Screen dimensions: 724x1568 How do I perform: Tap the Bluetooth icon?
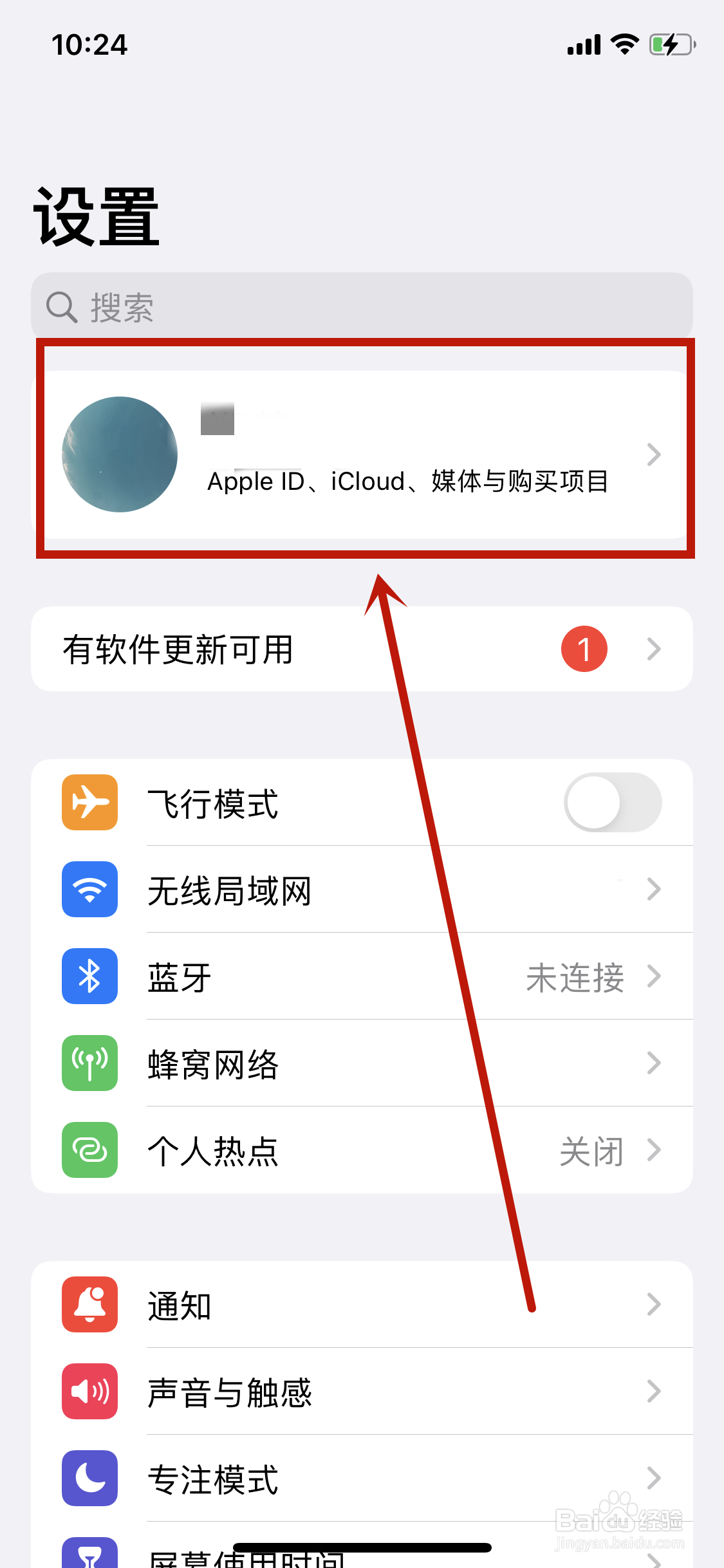coord(89,976)
